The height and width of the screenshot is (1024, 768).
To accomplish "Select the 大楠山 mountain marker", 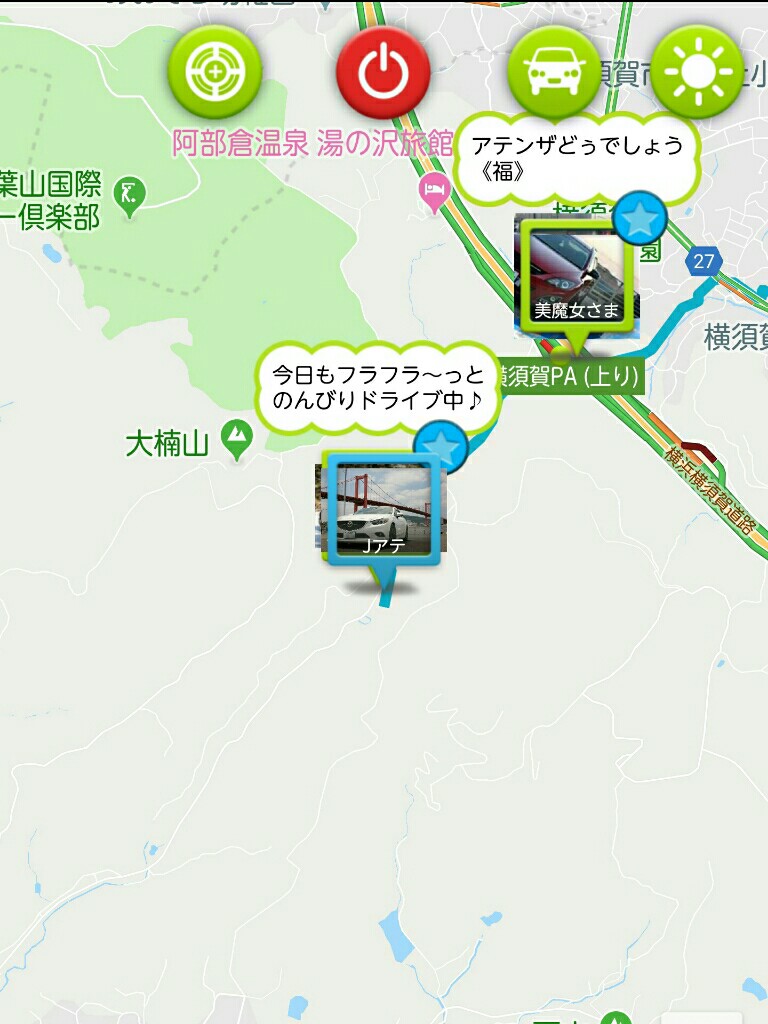I will (x=237, y=439).
